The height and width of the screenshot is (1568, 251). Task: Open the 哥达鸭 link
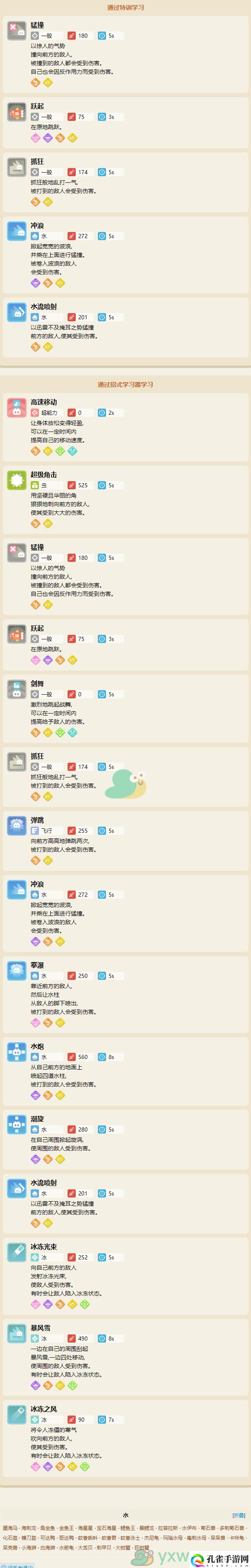66,1538
